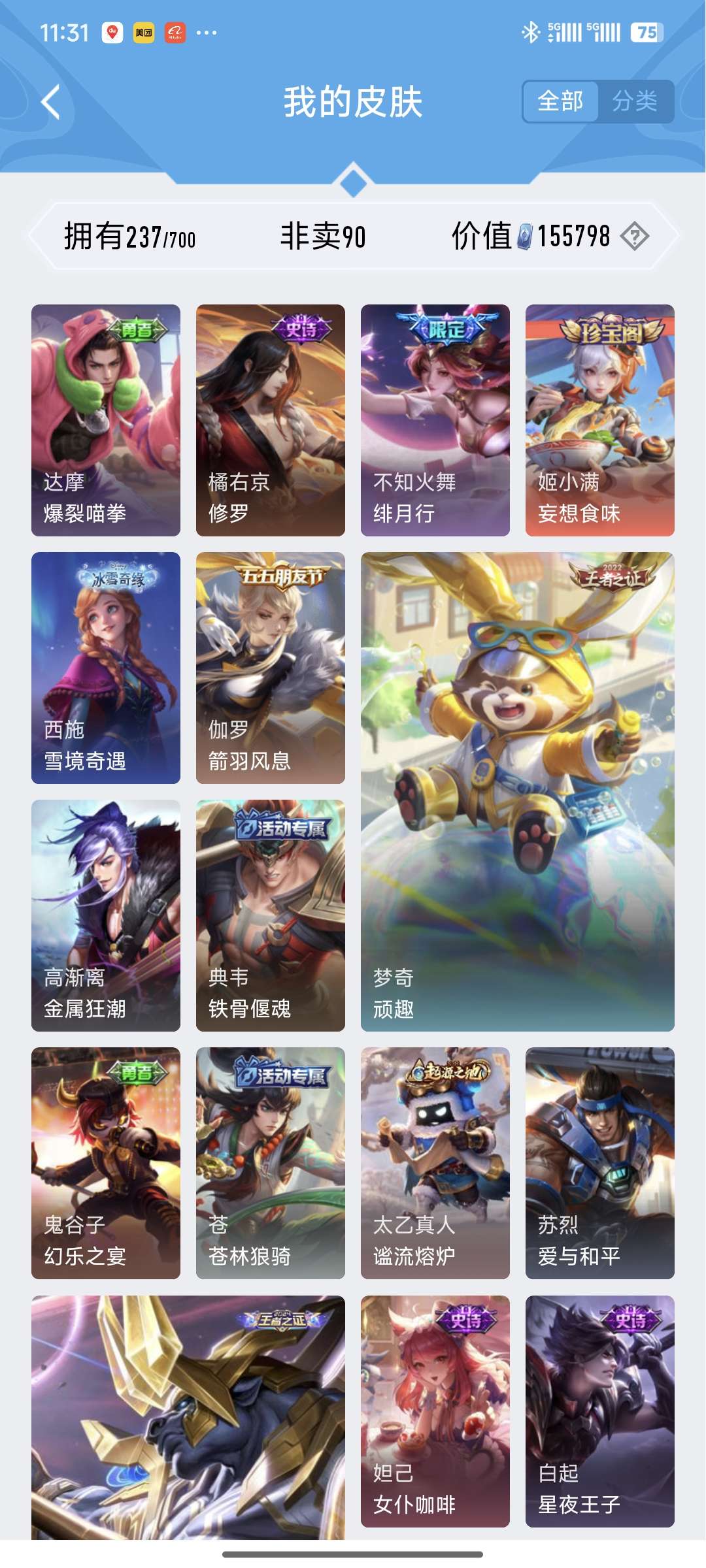Switch to the 分类 tab
The image size is (706, 1568).
[x=635, y=101]
